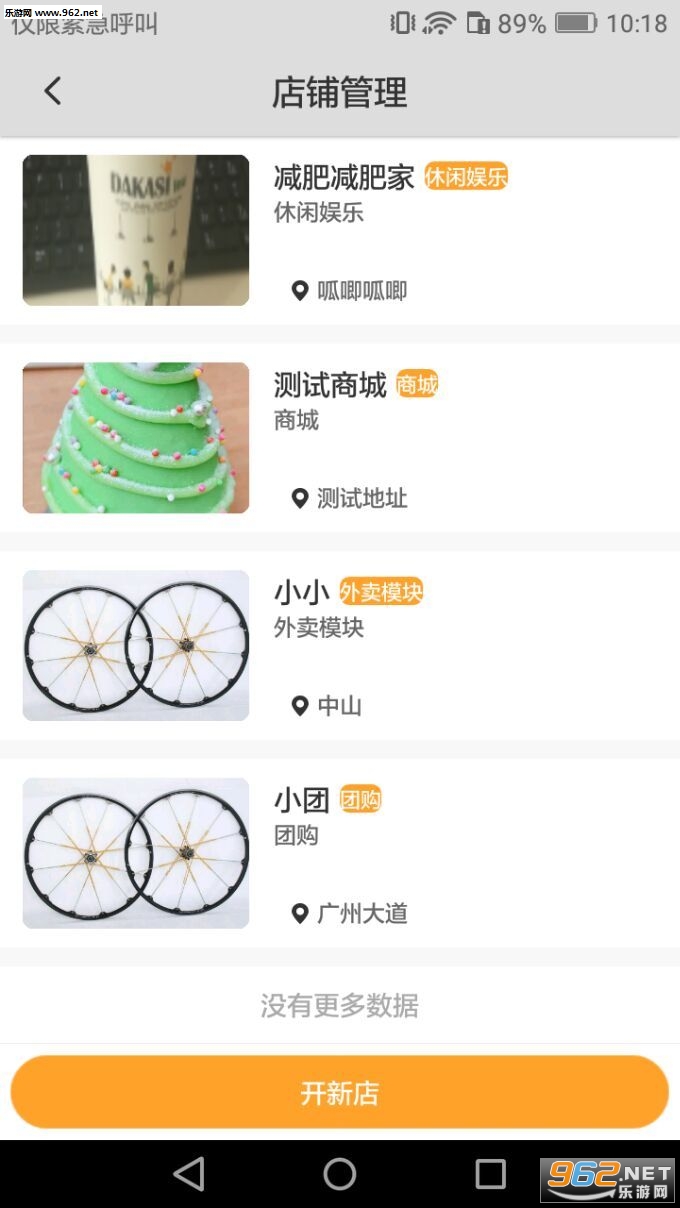
Task: Go back from 店铺管理
Action: 53,92
